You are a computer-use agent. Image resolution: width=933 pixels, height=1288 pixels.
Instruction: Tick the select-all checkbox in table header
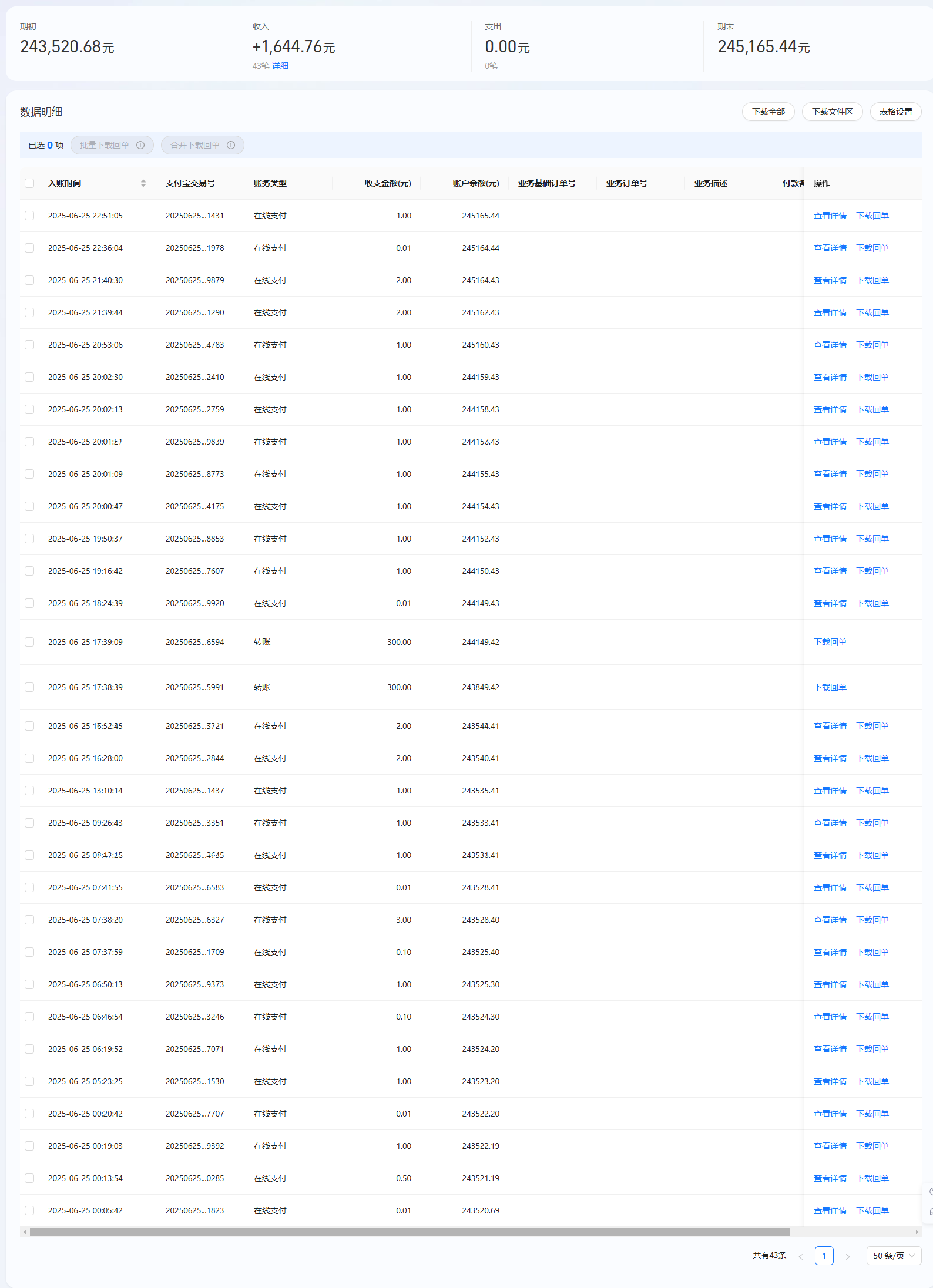[29, 183]
